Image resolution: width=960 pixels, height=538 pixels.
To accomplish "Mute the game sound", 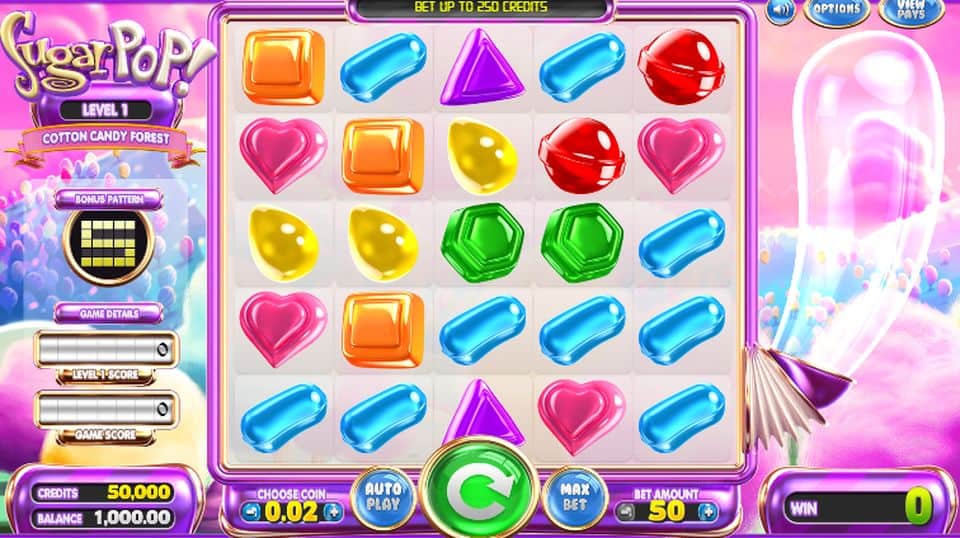I will pyautogui.click(x=781, y=11).
